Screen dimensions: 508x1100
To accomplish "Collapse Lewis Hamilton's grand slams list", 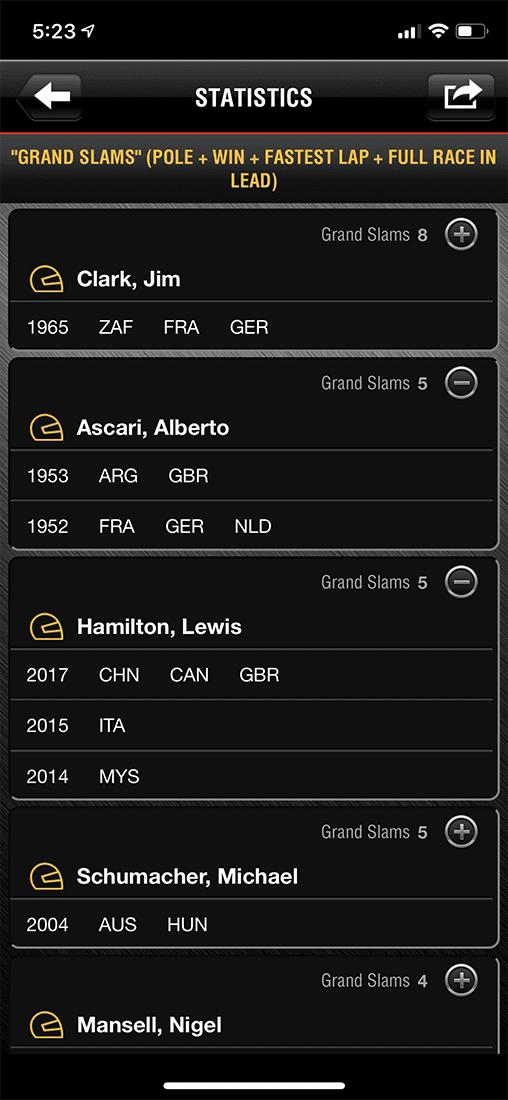I will (462, 582).
